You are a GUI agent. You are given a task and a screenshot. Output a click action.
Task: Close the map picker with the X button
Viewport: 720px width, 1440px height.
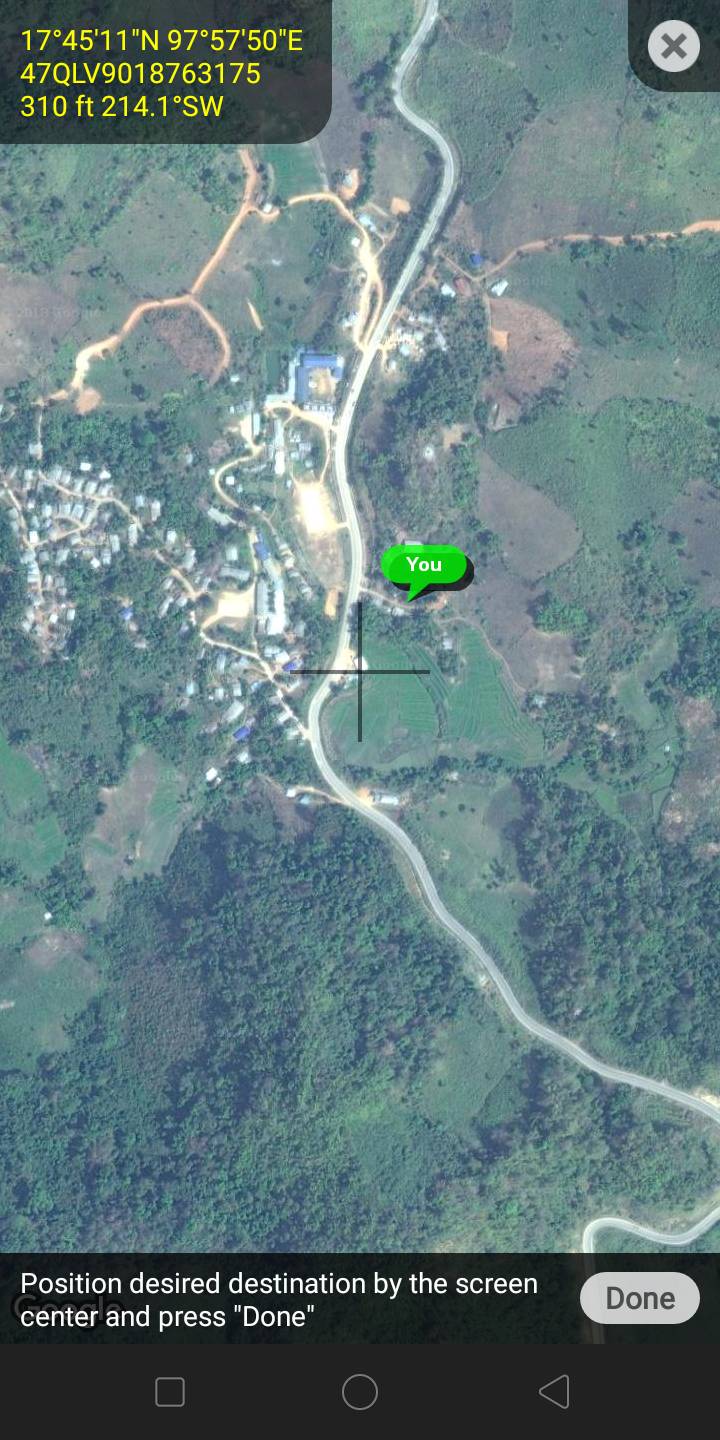point(674,46)
